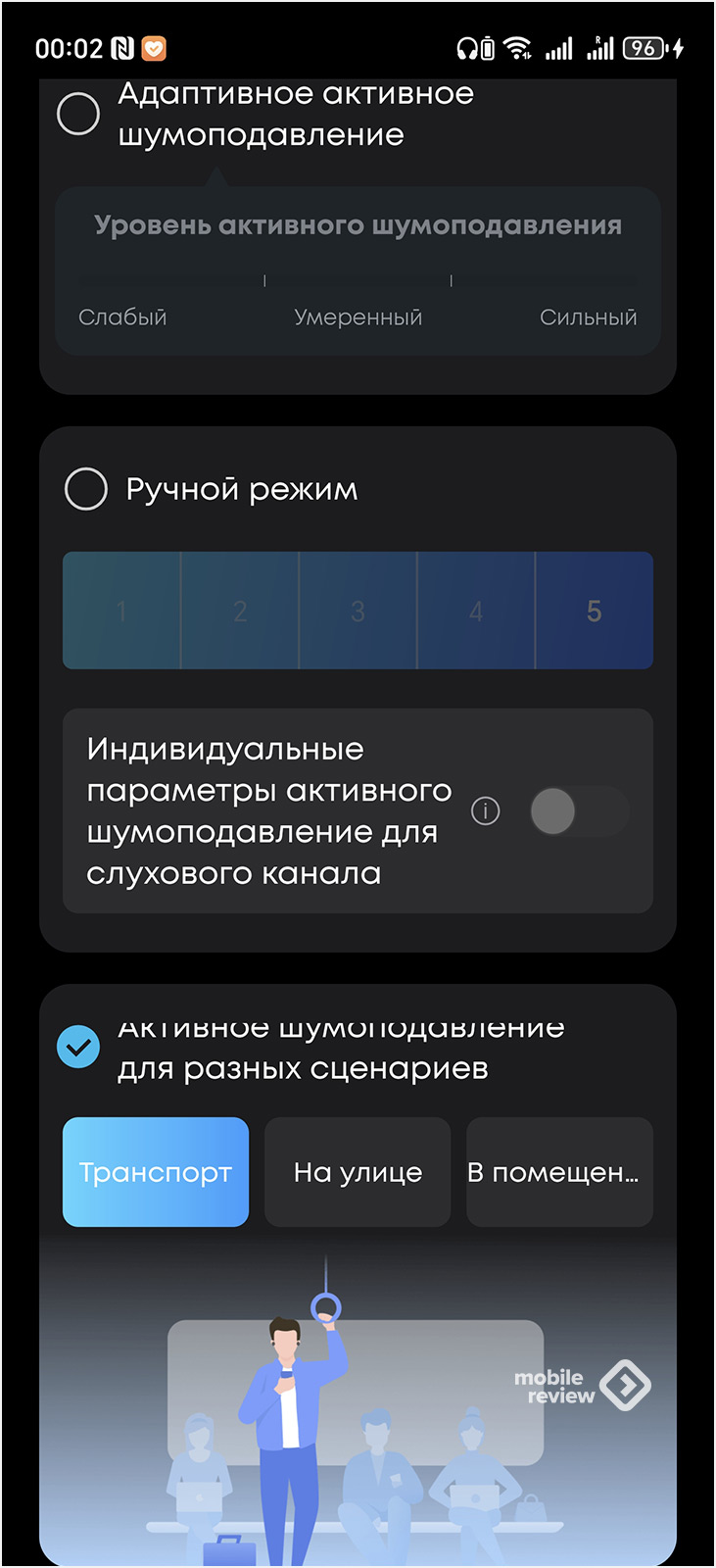This screenshot has height=1568, width=716.
Task: Set manual noise cancellation level to 5
Action: (594, 611)
